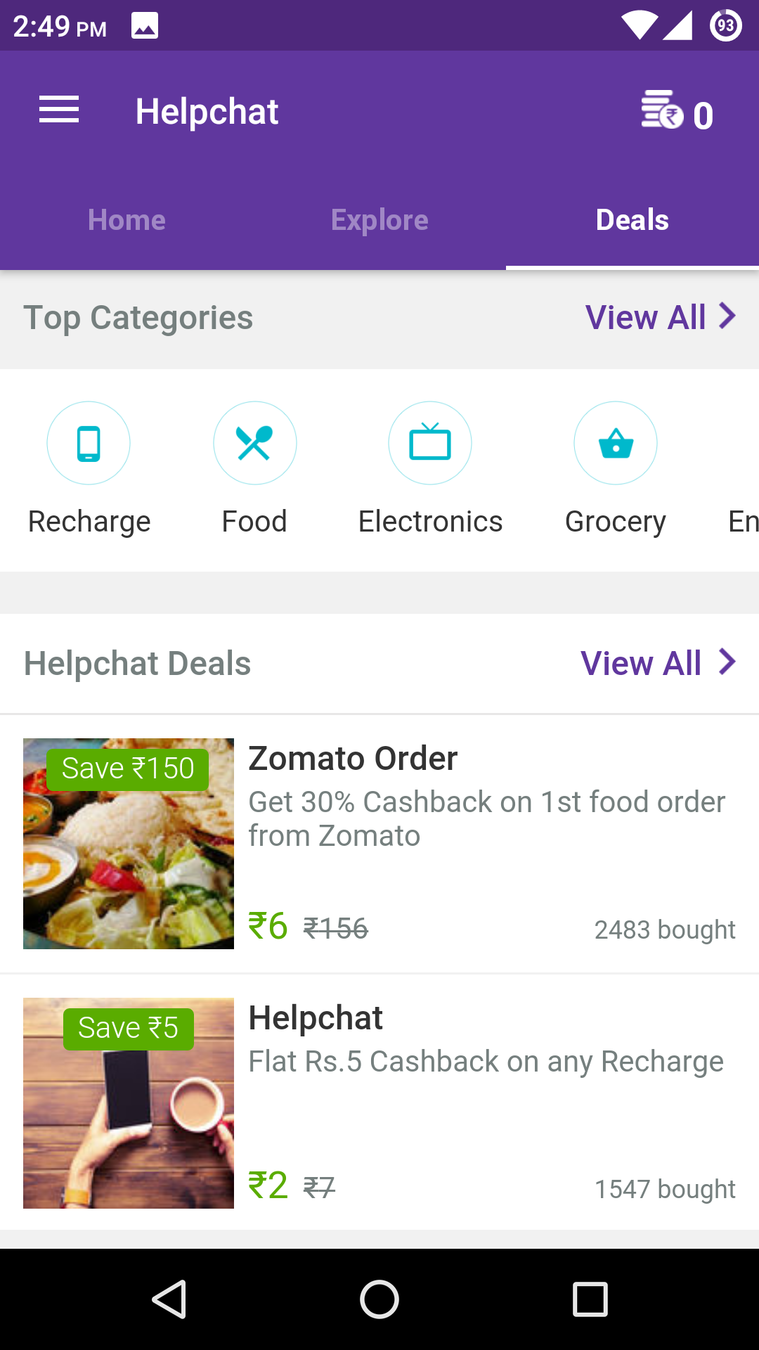The image size is (759, 1350).
Task: Go back with the system back button
Action: [x=169, y=1299]
